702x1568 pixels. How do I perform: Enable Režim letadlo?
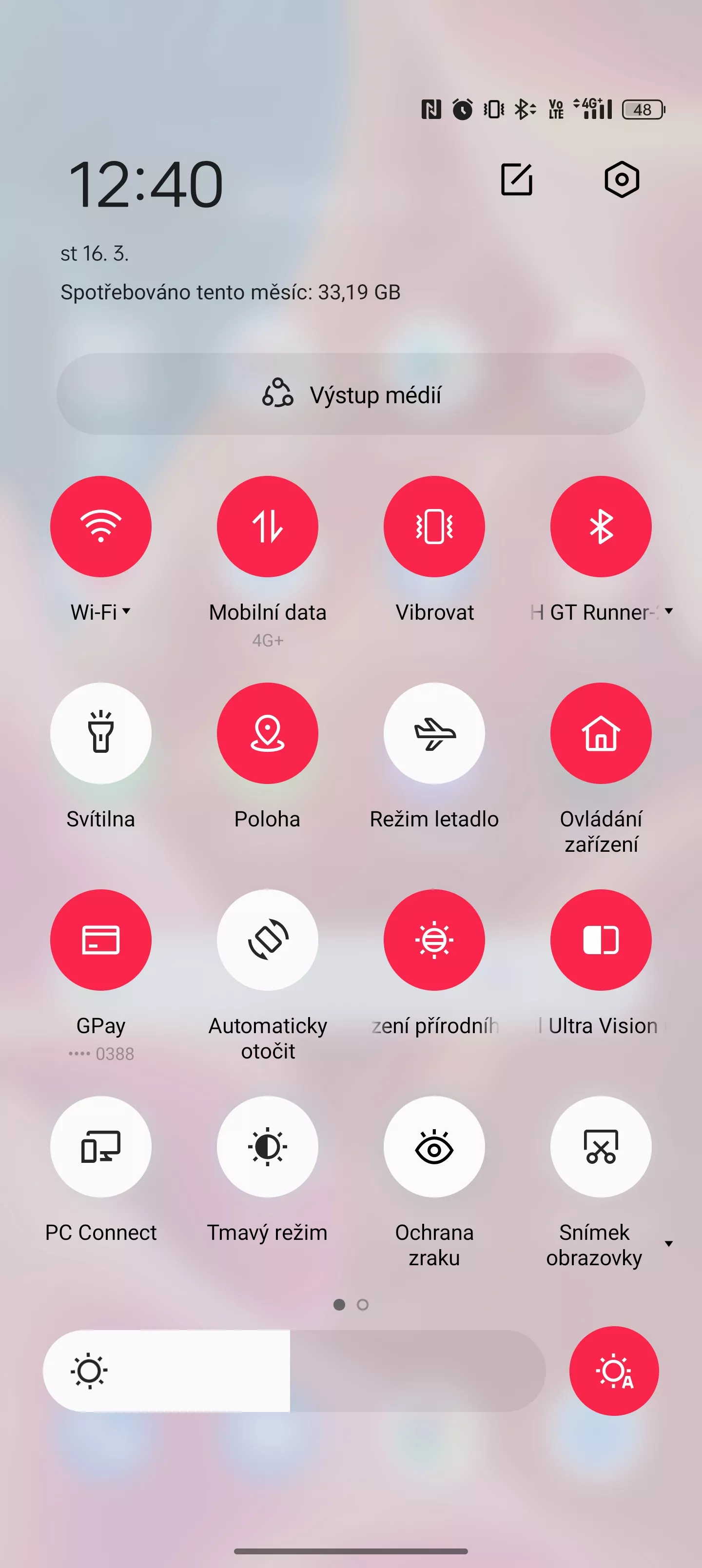point(434,733)
